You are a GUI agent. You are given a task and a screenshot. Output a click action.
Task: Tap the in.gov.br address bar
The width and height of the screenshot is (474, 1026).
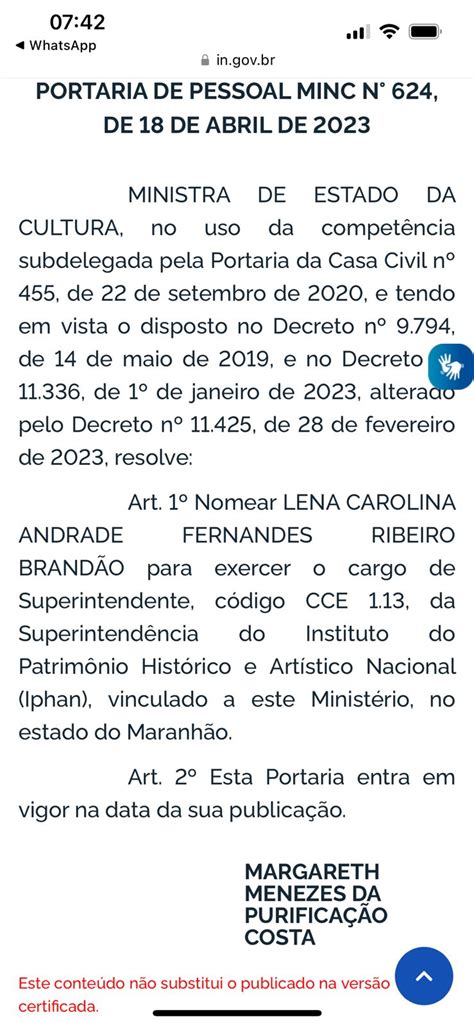(238, 60)
